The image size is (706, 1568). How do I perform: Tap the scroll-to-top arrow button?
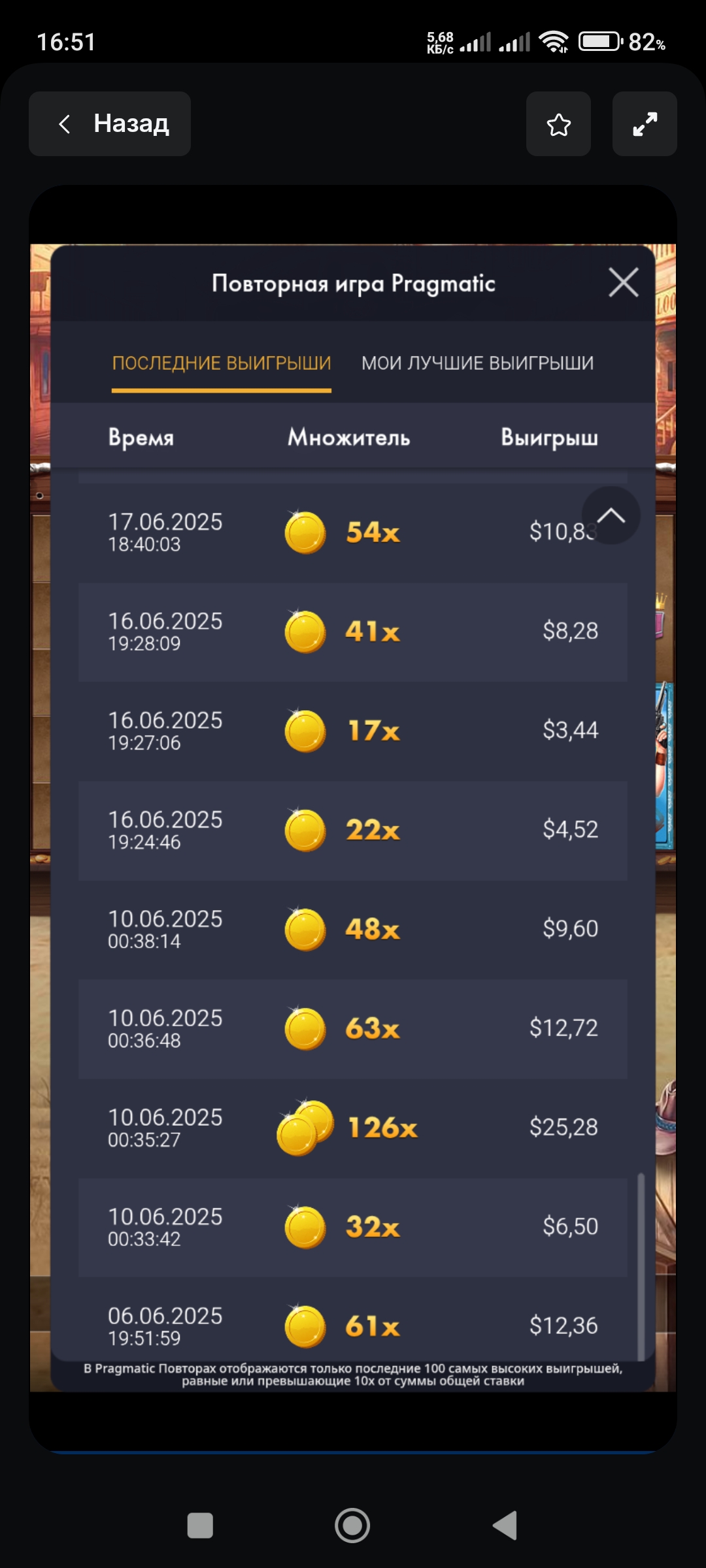click(x=611, y=515)
